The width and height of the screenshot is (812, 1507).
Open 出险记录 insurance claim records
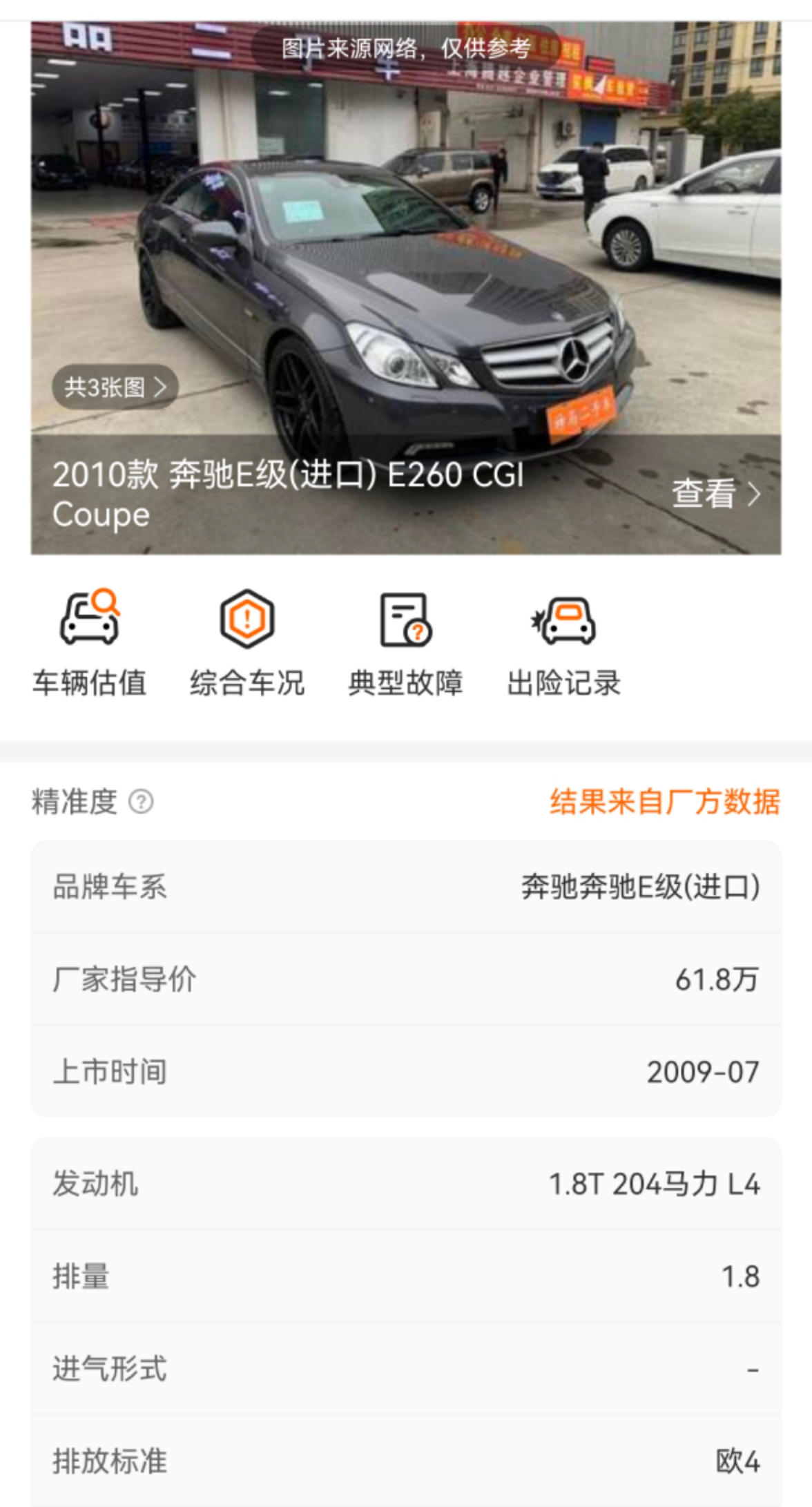coord(563,642)
